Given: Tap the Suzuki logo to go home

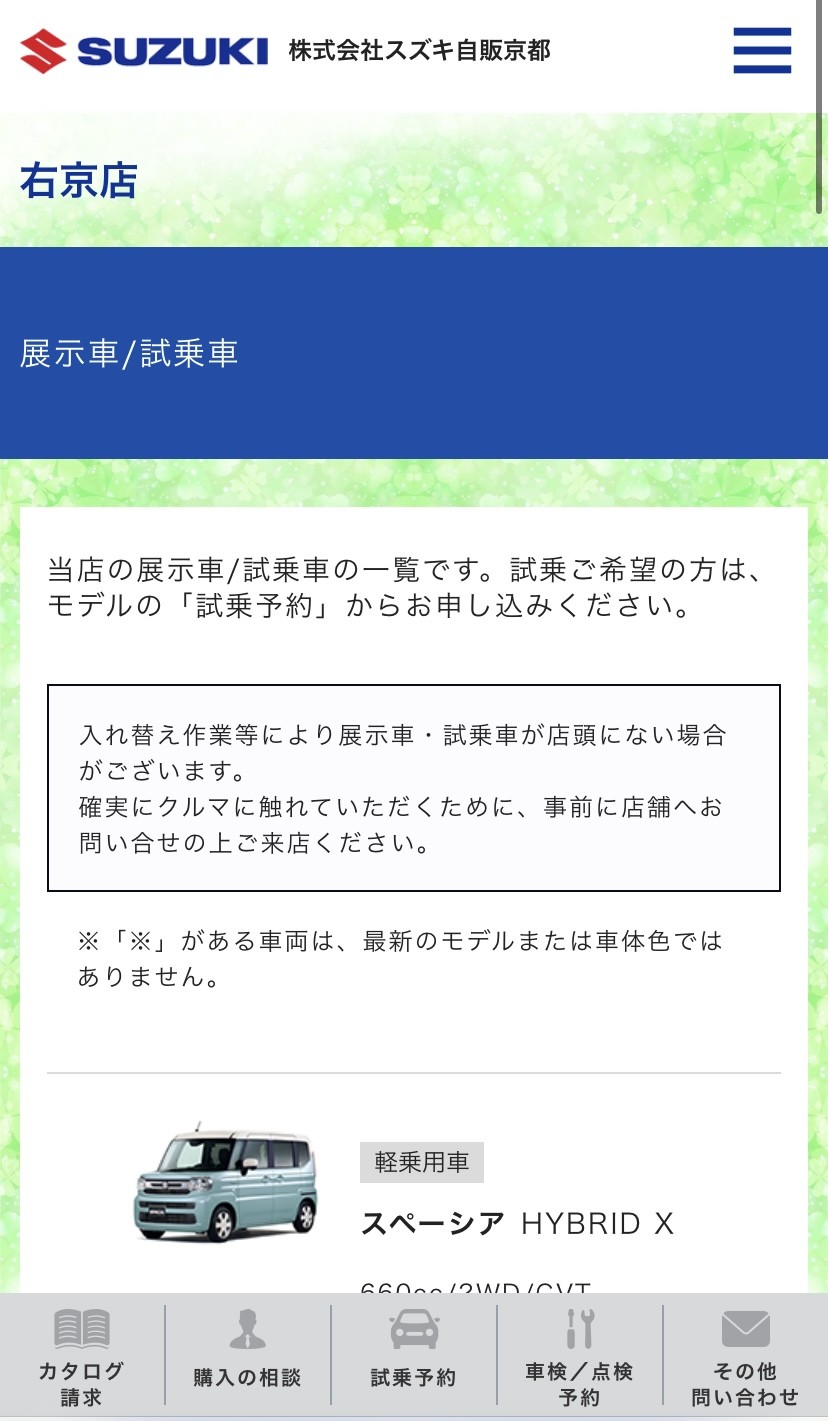Looking at the screenshot, I should 144,50.
